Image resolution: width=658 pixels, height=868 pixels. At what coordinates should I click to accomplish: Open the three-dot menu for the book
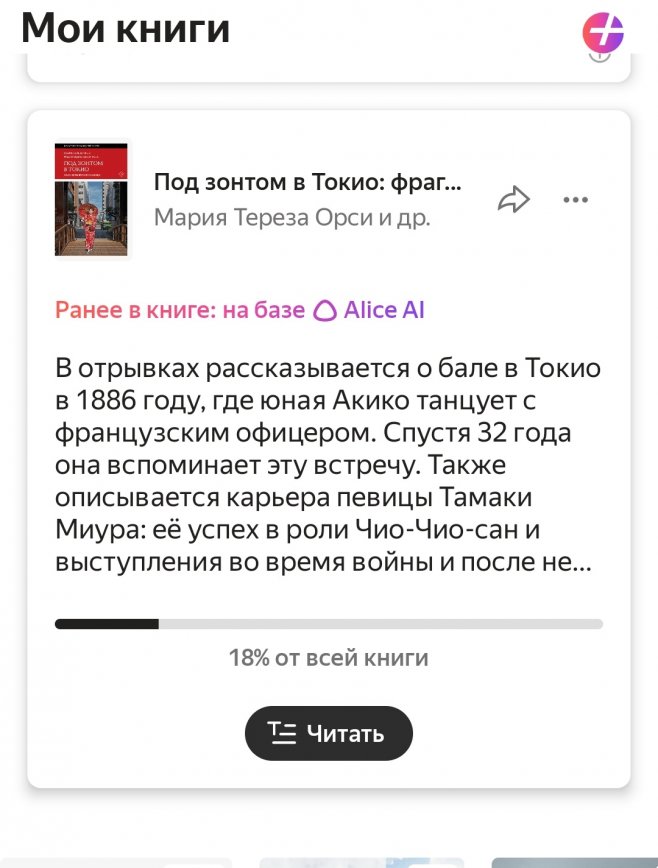point(575,200)
